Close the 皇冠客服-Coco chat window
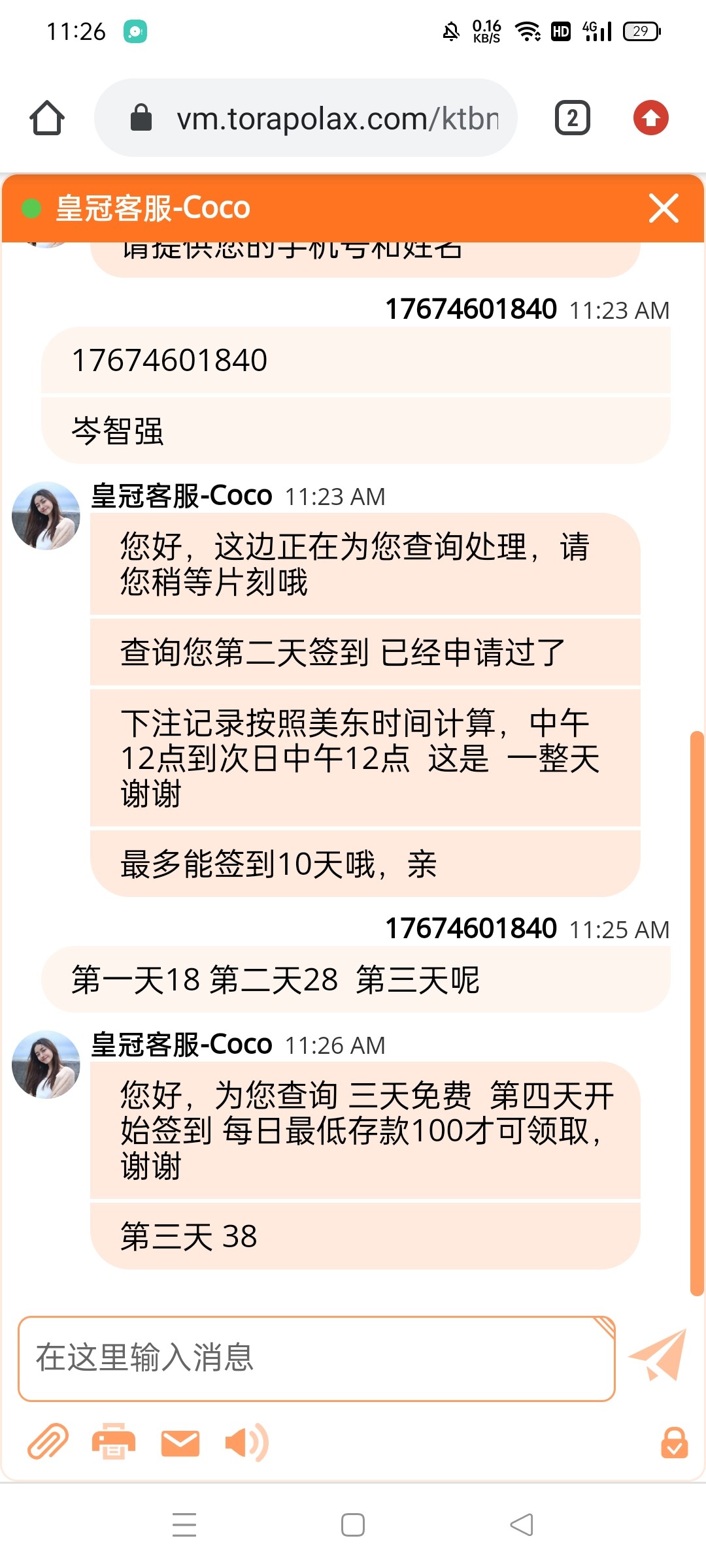 (x=664, y=208)
